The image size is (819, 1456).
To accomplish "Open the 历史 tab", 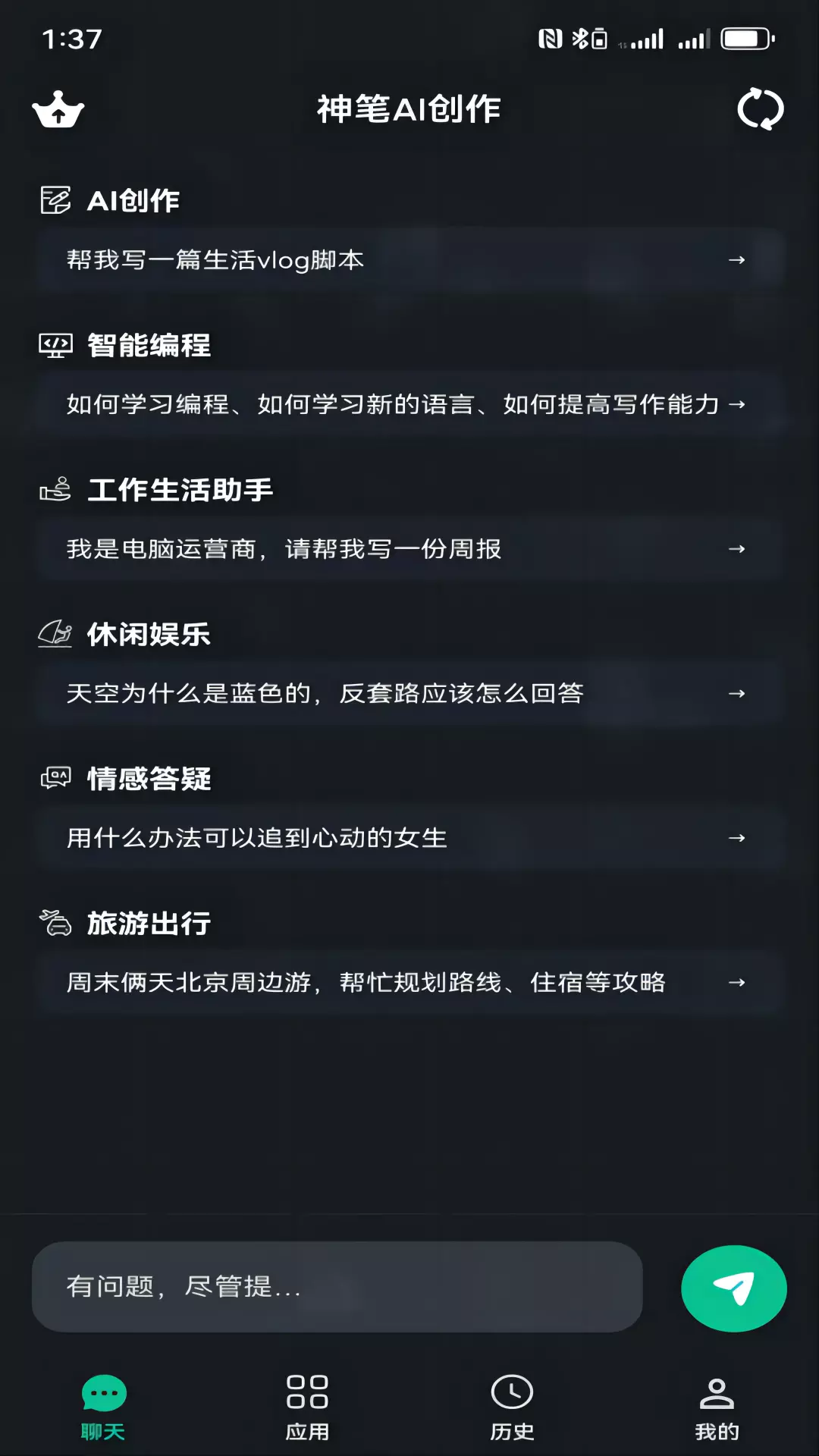I will [x=512, y=1407].
